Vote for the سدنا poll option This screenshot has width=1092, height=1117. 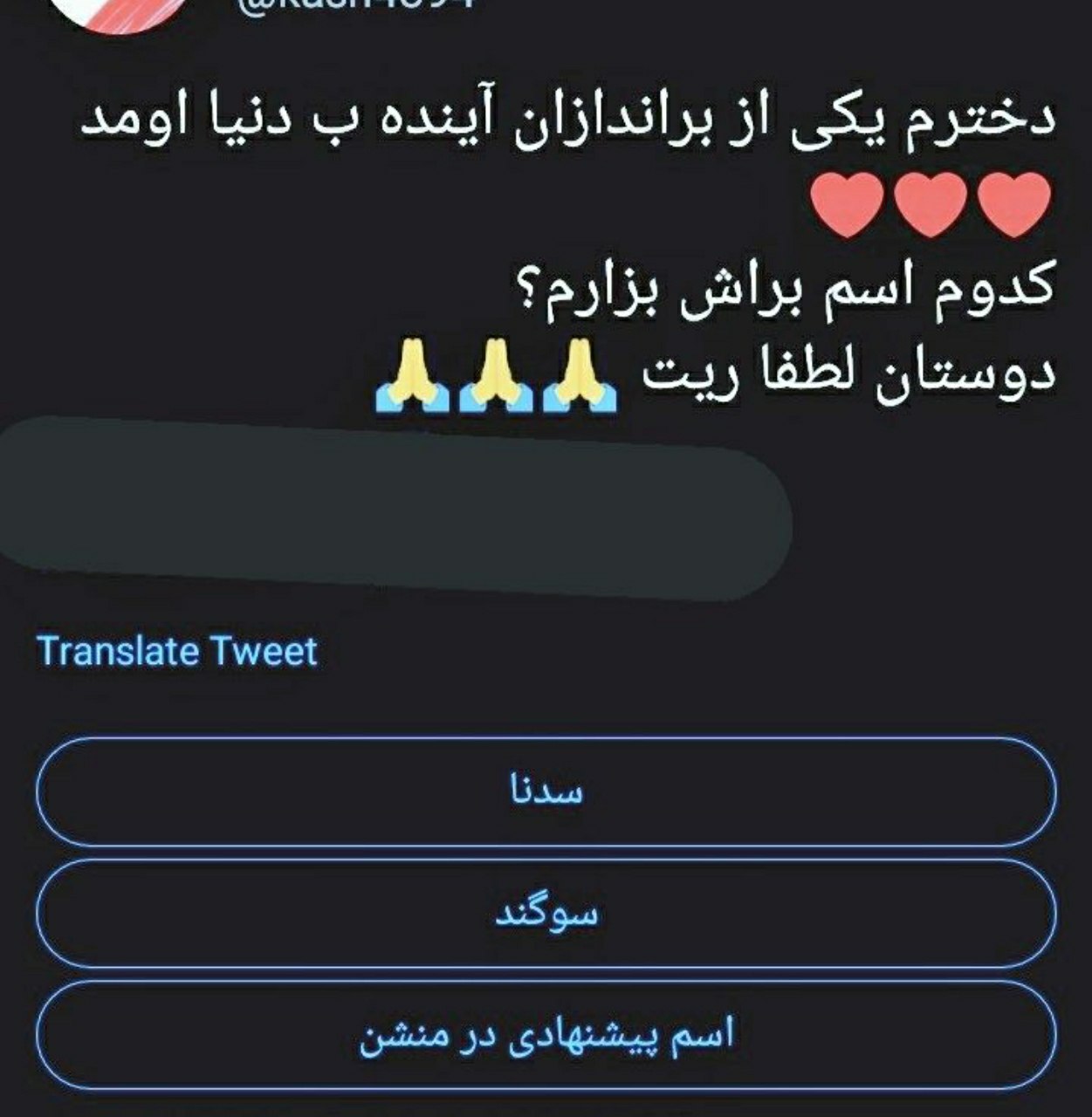coord(546,791)
